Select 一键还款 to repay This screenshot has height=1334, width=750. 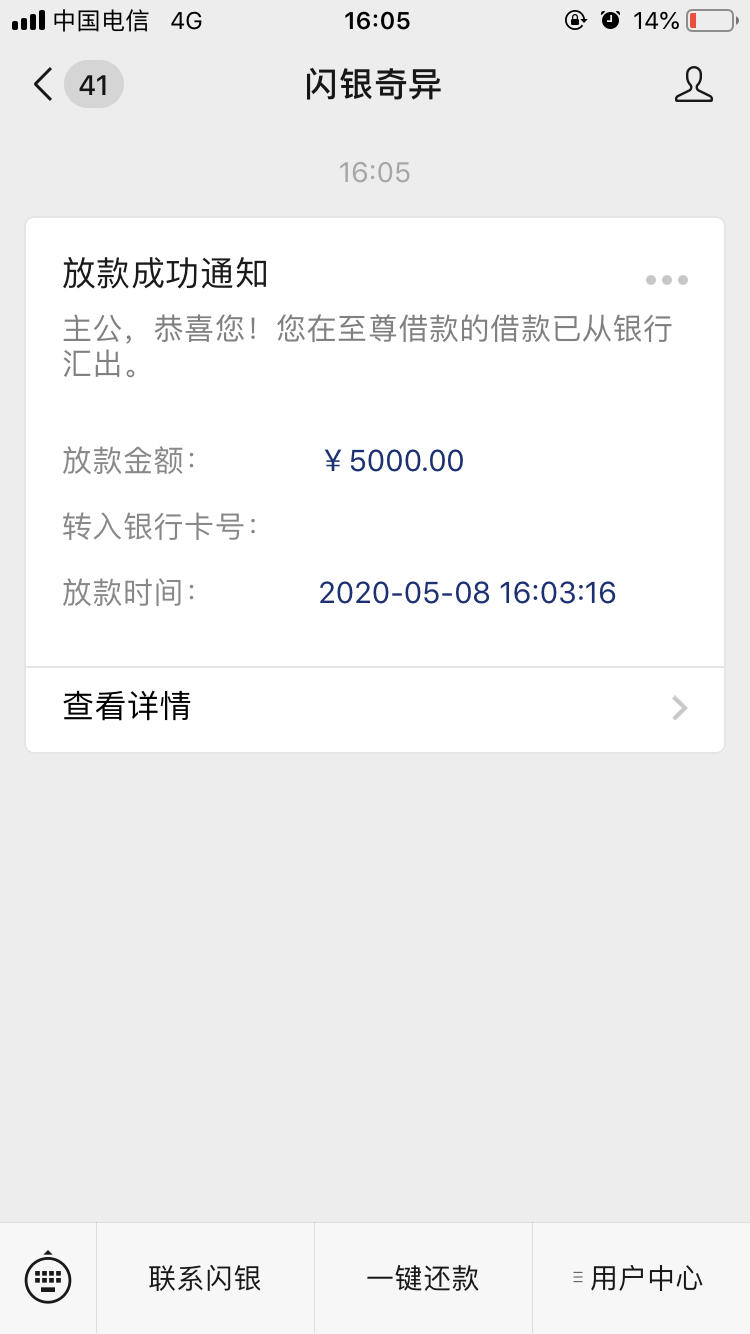point(423,1278)
